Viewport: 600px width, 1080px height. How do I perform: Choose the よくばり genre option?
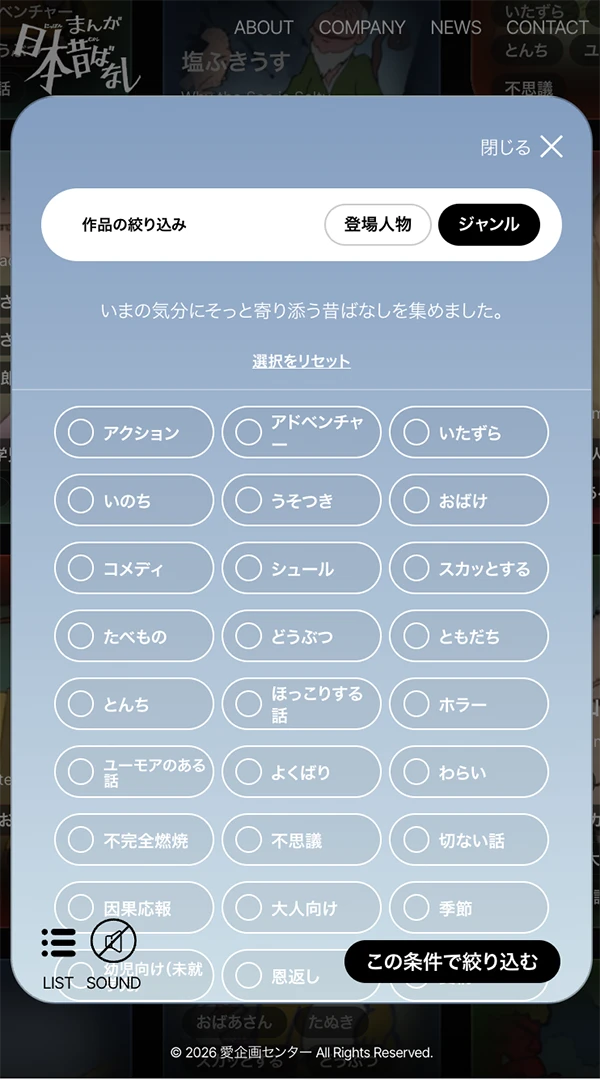(x=301, y=773)
